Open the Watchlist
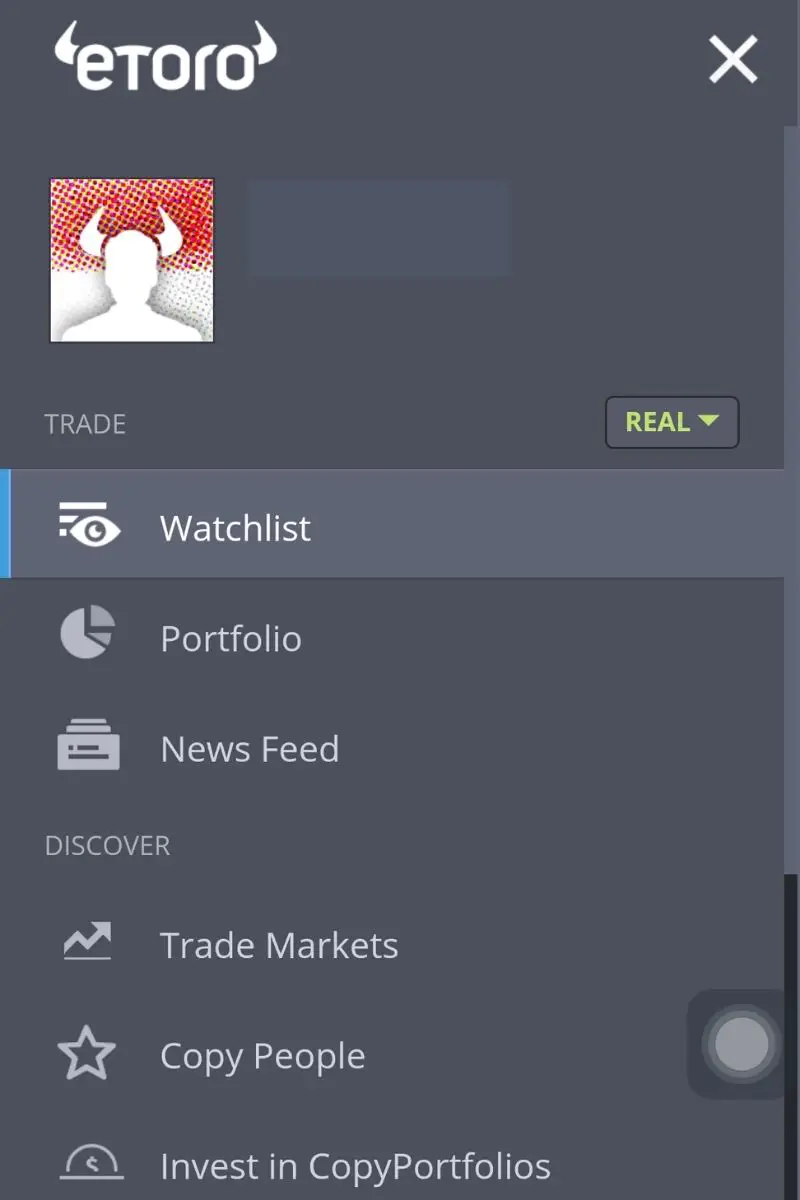This screenshot has width=800, height=1200. (236, 527)
